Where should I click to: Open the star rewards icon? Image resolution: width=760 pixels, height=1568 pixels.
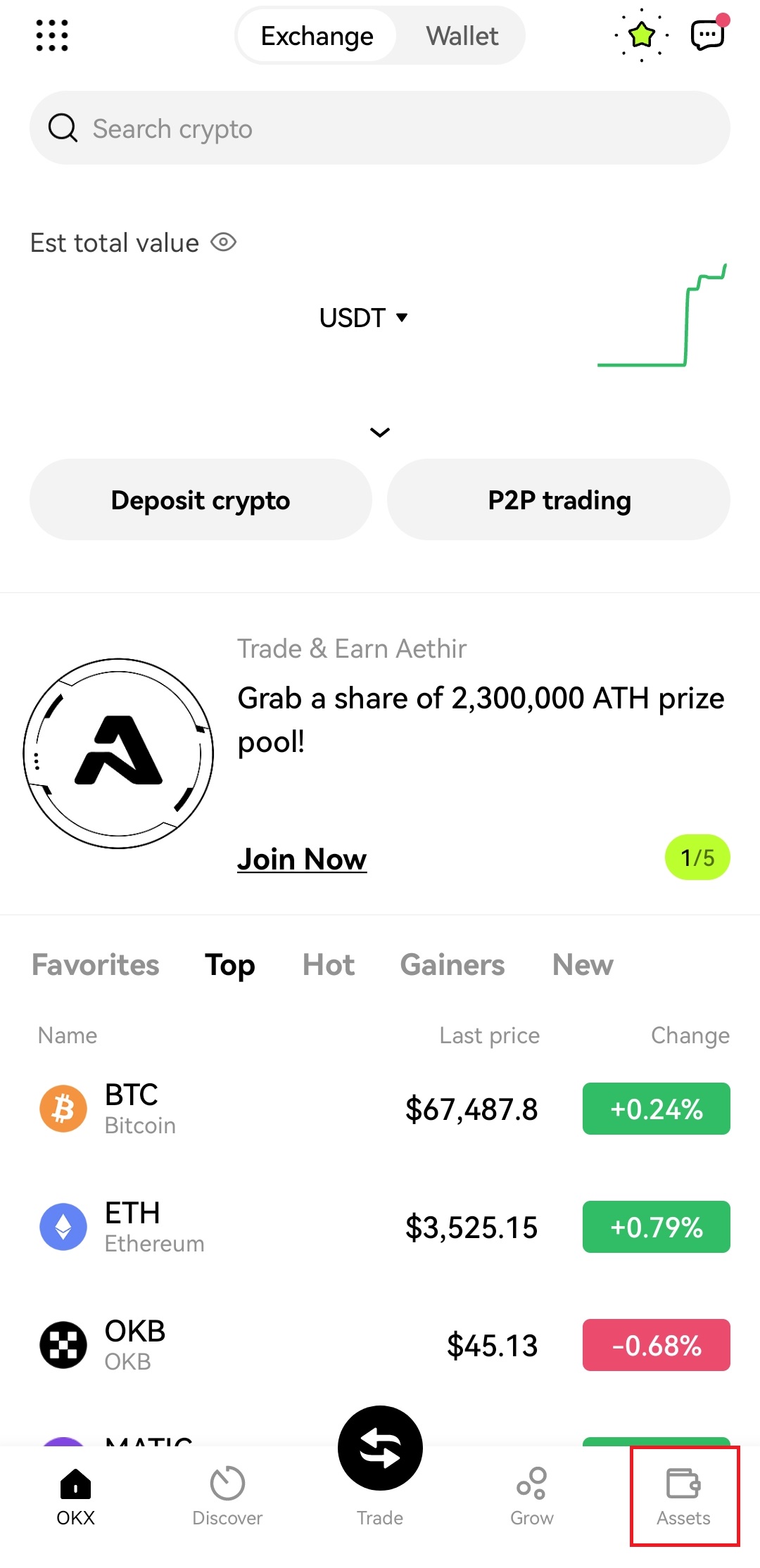(641, 35)
